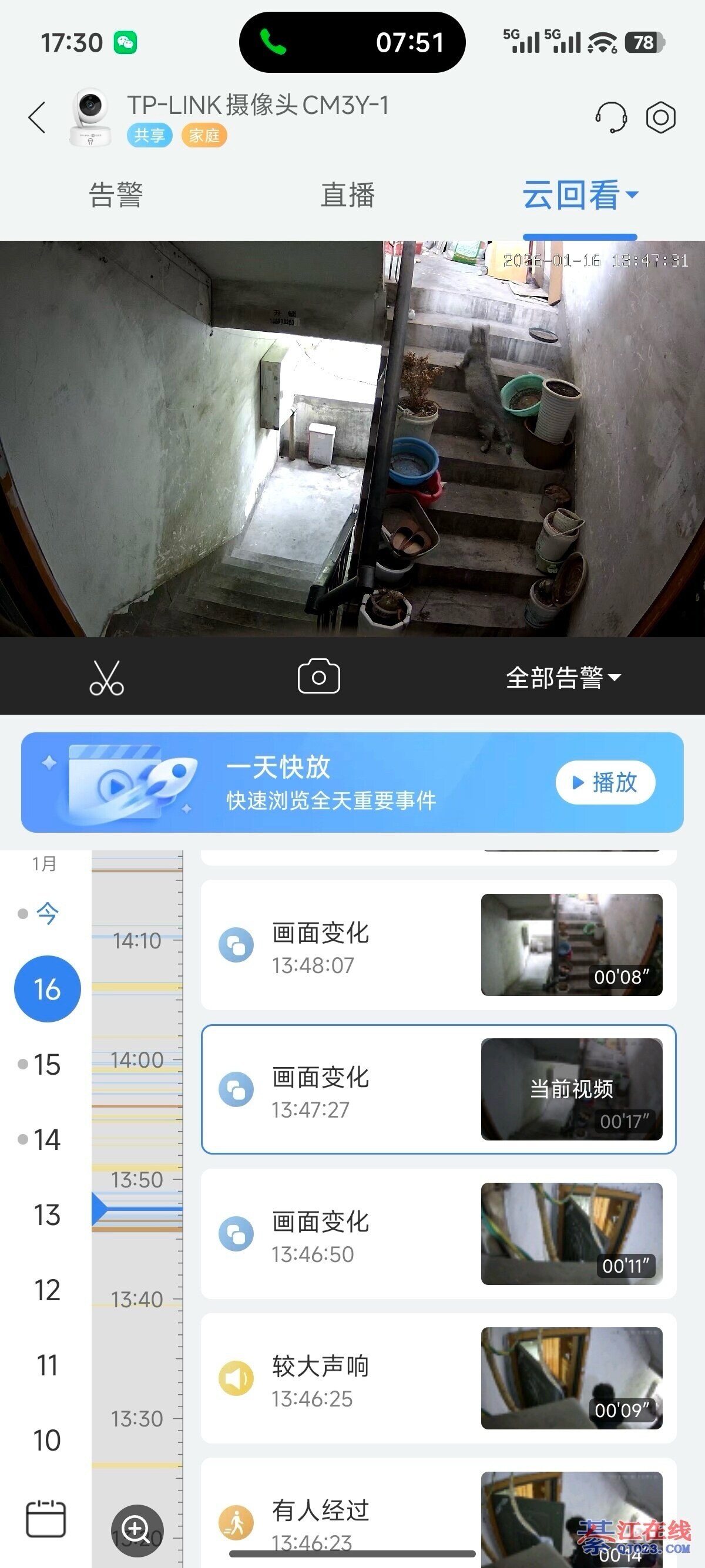Switch to the 直播 tab
This screenshot has height=1568, width=705.
click(x=348, y=196)
